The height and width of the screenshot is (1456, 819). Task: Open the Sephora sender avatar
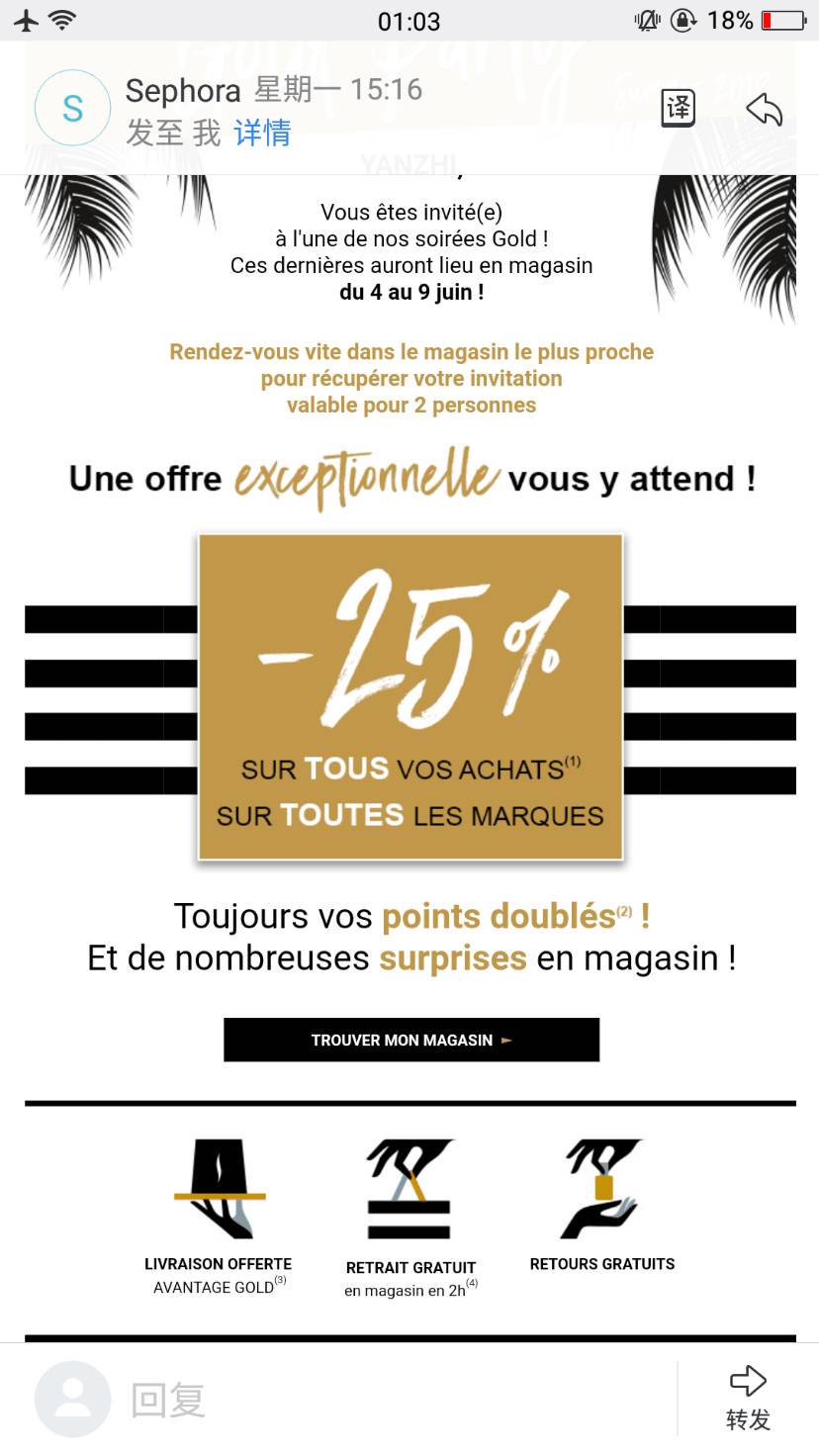[x=72, y=108]
